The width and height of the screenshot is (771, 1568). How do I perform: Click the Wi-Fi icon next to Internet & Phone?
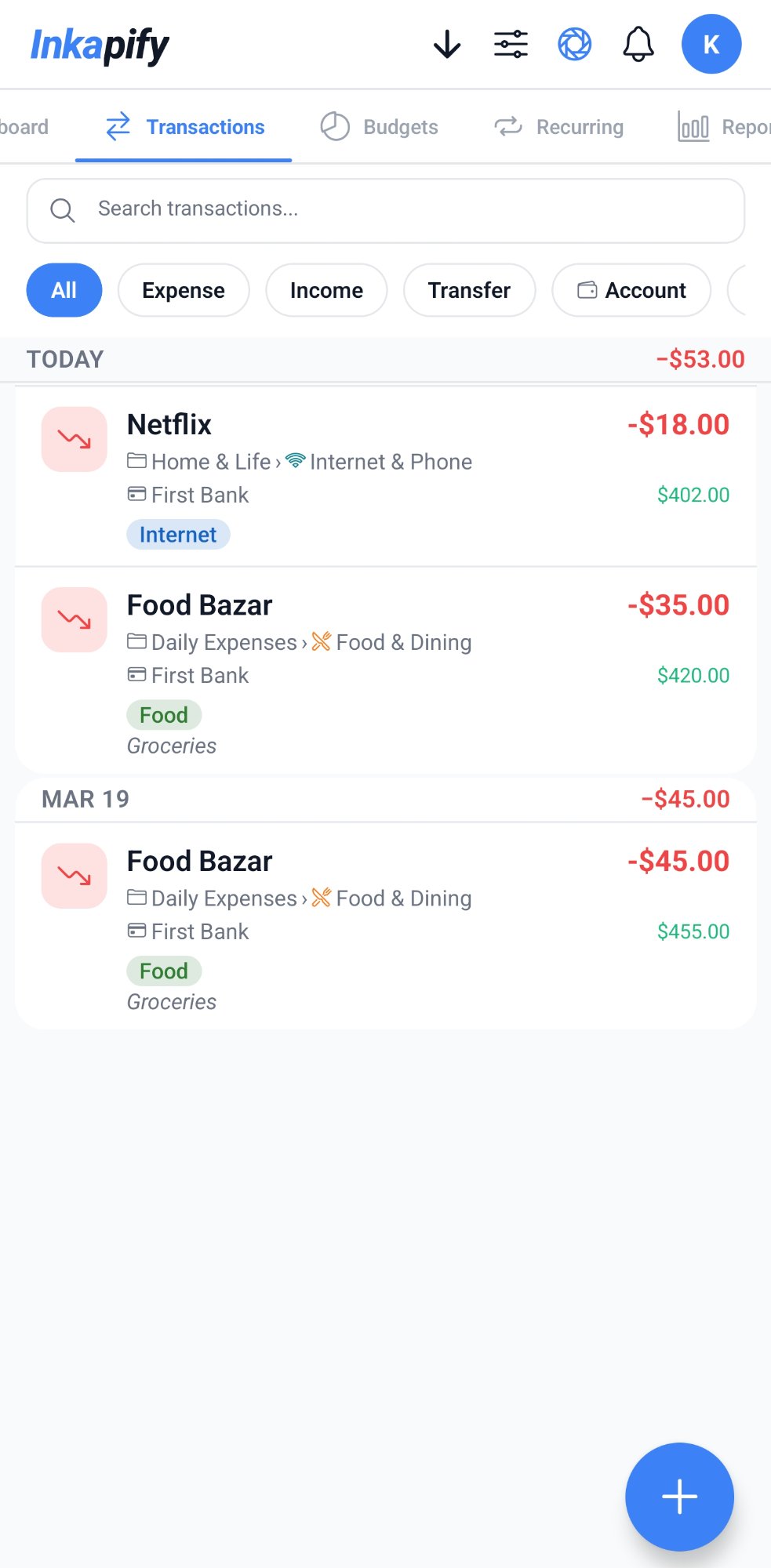294,461
